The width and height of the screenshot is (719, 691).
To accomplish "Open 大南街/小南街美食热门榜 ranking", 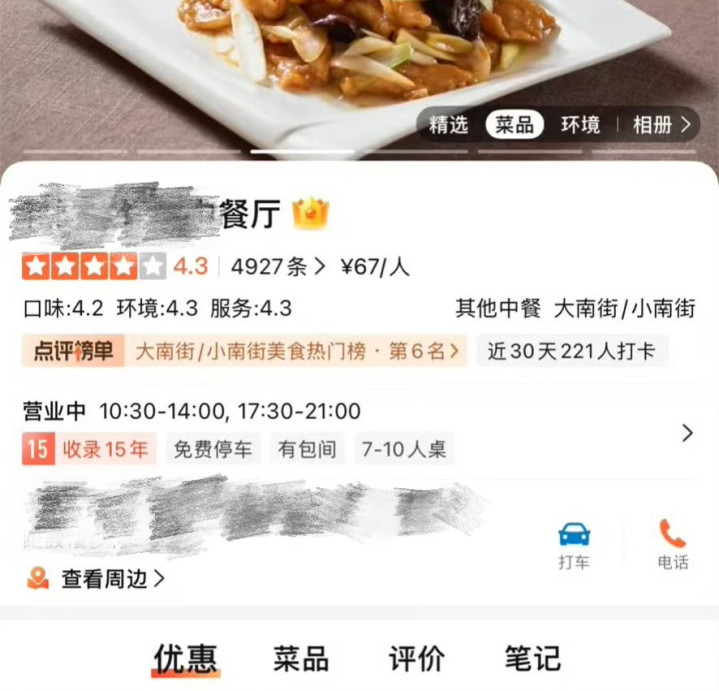I will click(296, 351).
